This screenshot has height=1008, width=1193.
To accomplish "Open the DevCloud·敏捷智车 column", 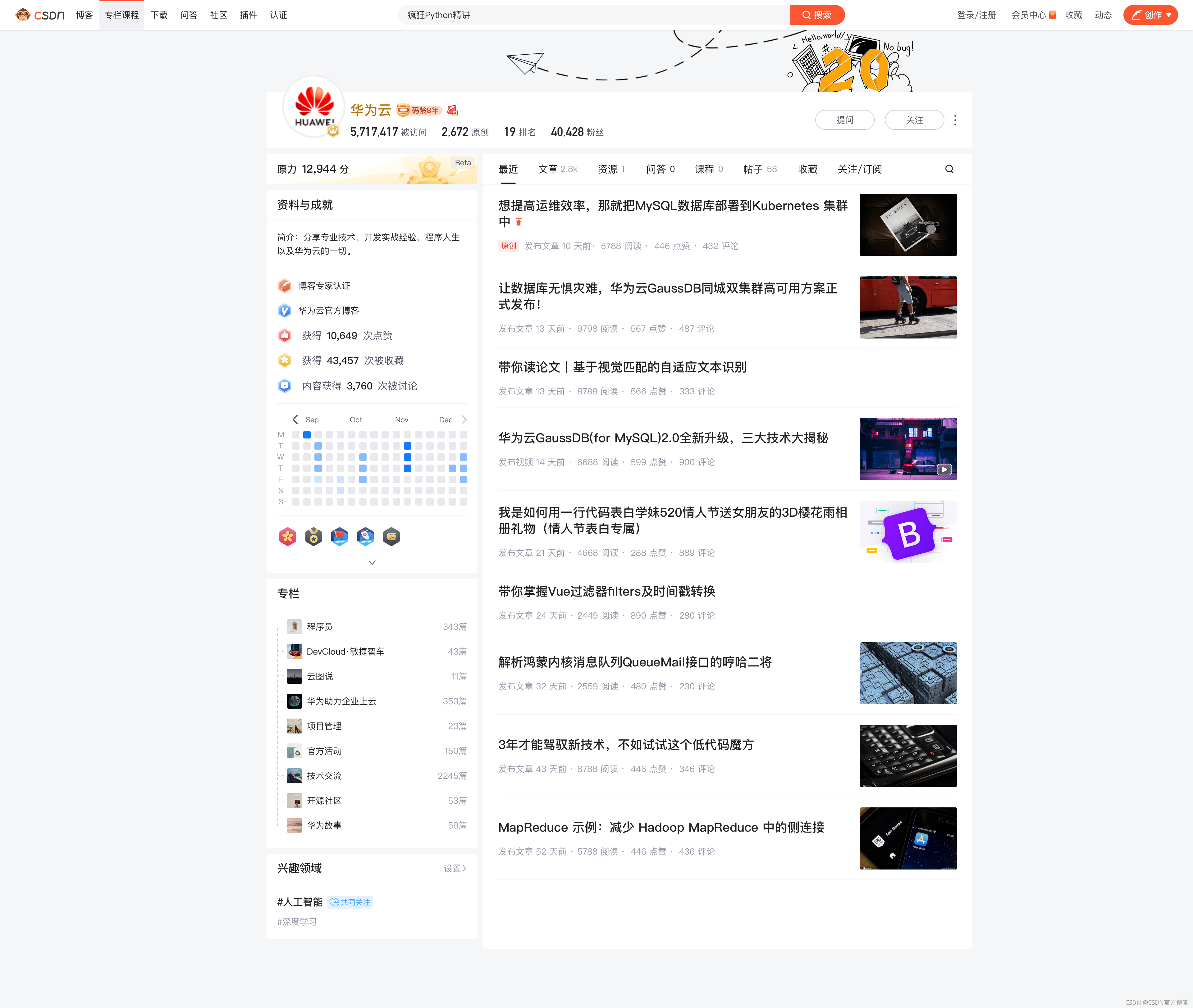I will pyautogui.click(x=345, y=652).
